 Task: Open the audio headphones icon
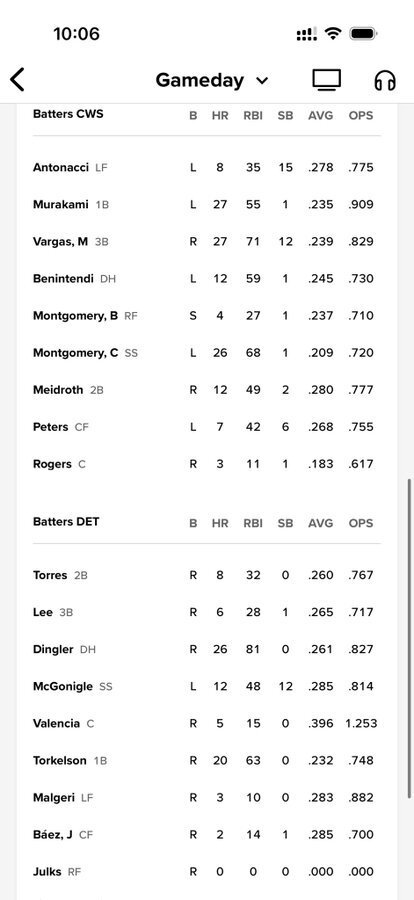tap(385, 80)
